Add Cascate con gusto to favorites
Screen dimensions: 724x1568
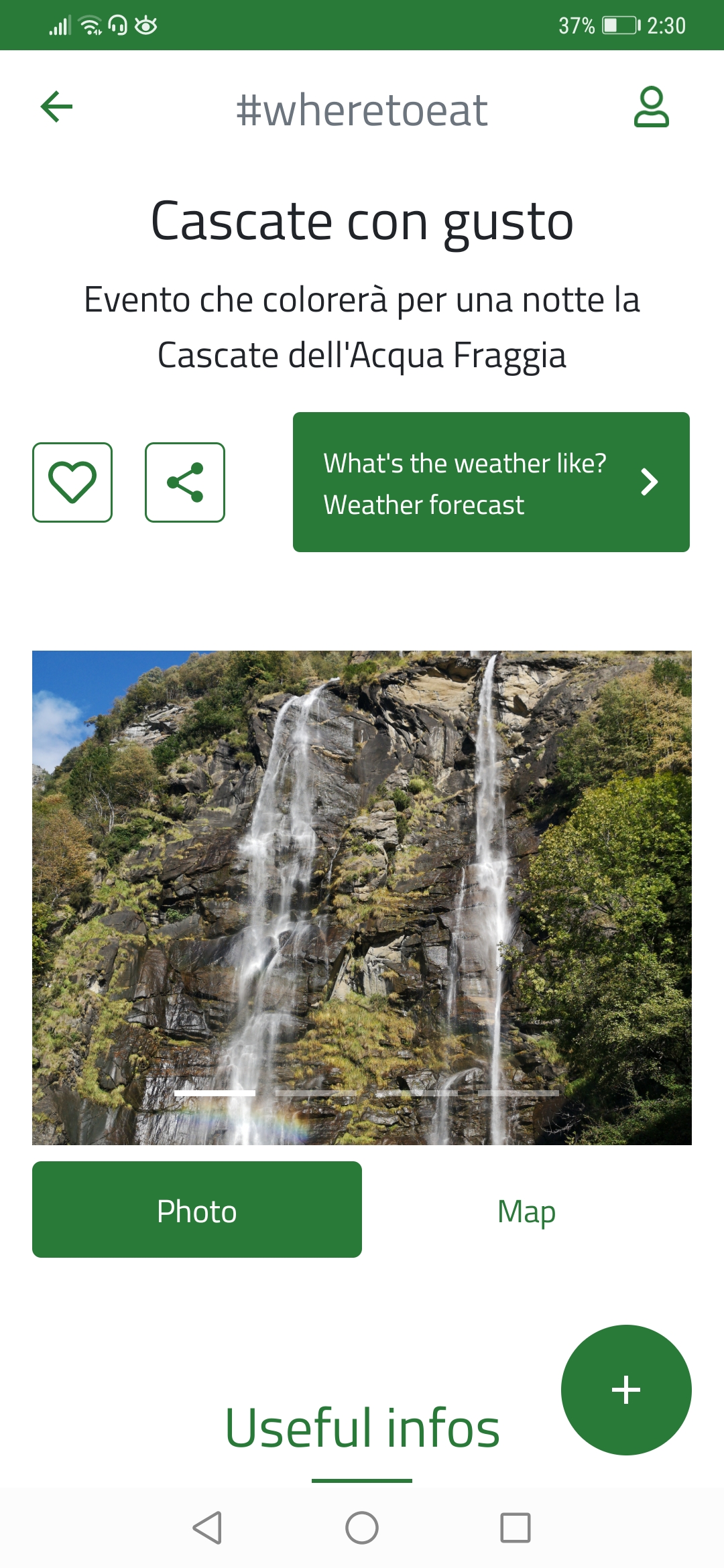[x=72, y=482]
